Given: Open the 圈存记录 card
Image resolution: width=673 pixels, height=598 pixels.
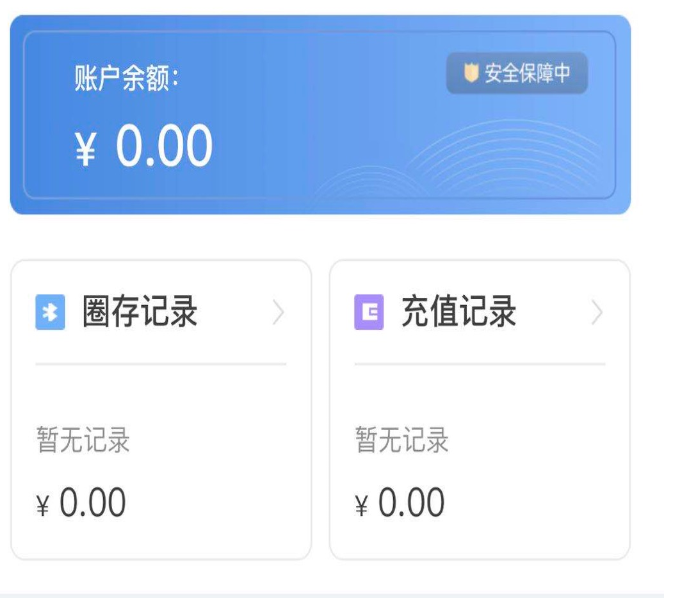Looking at the screenshot, I should tap(160, 313).
